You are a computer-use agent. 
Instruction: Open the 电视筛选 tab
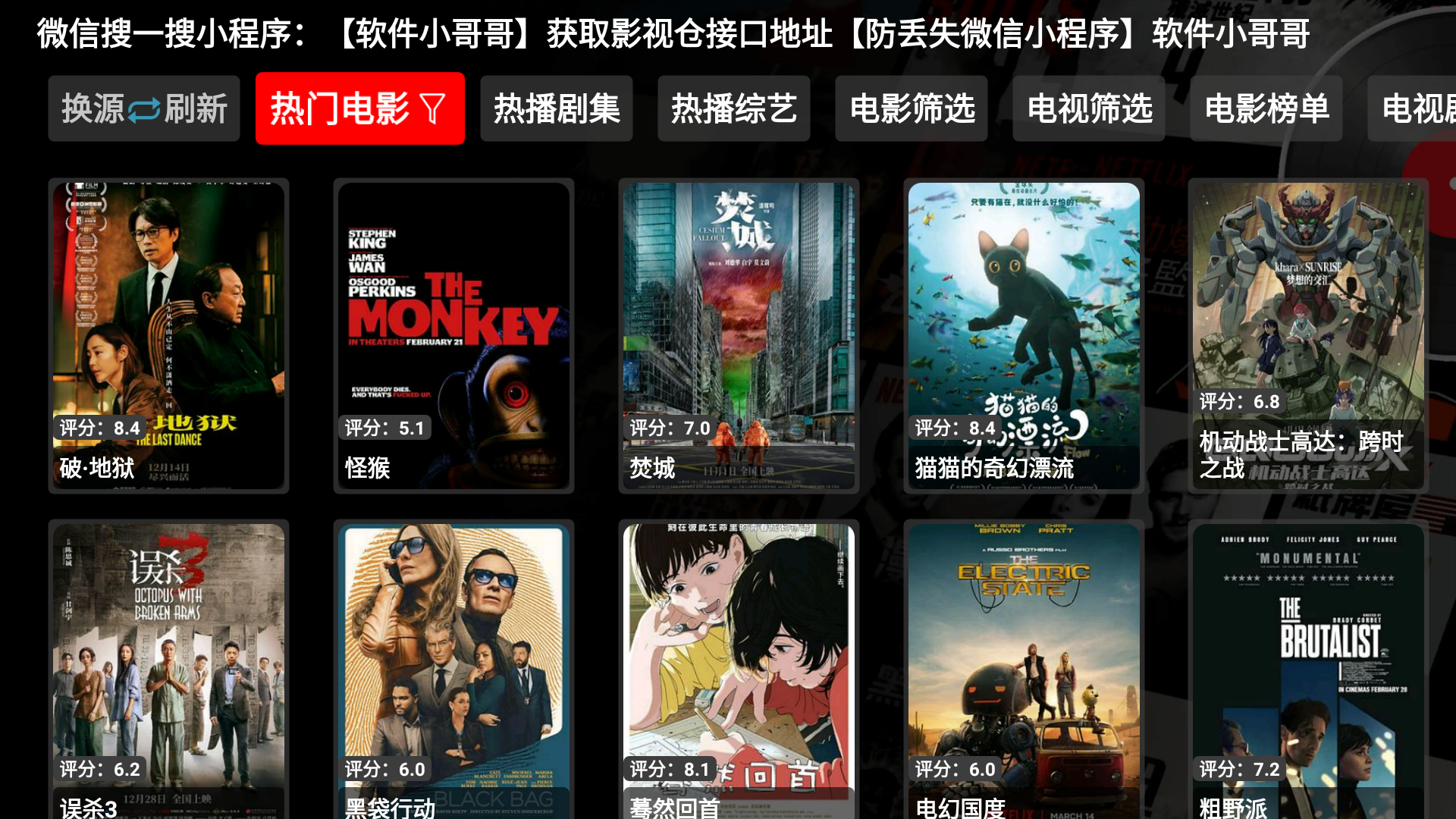(x=1088, y=108)
